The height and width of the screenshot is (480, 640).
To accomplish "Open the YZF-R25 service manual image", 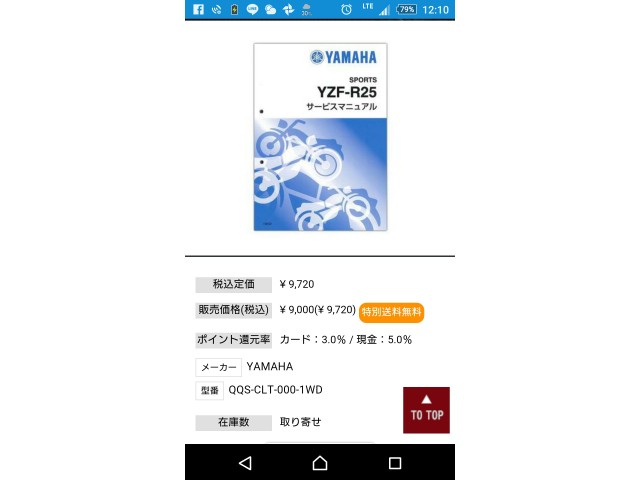I will point(320,137).
